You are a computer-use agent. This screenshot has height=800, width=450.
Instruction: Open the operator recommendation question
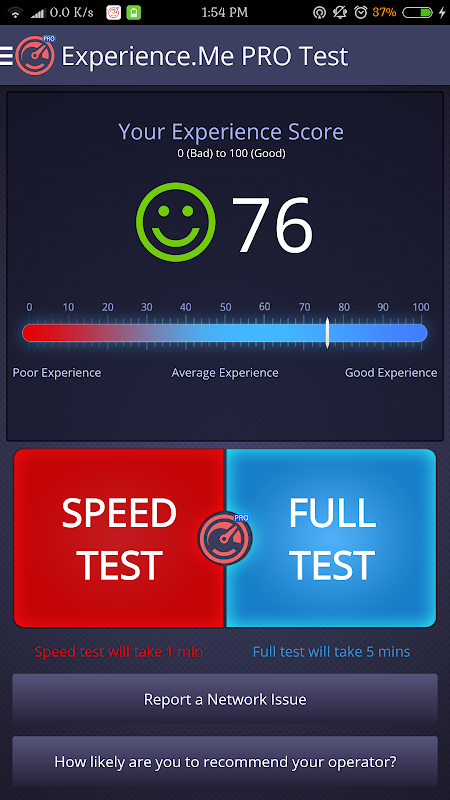pyautogui.click(x=225, y=762)
